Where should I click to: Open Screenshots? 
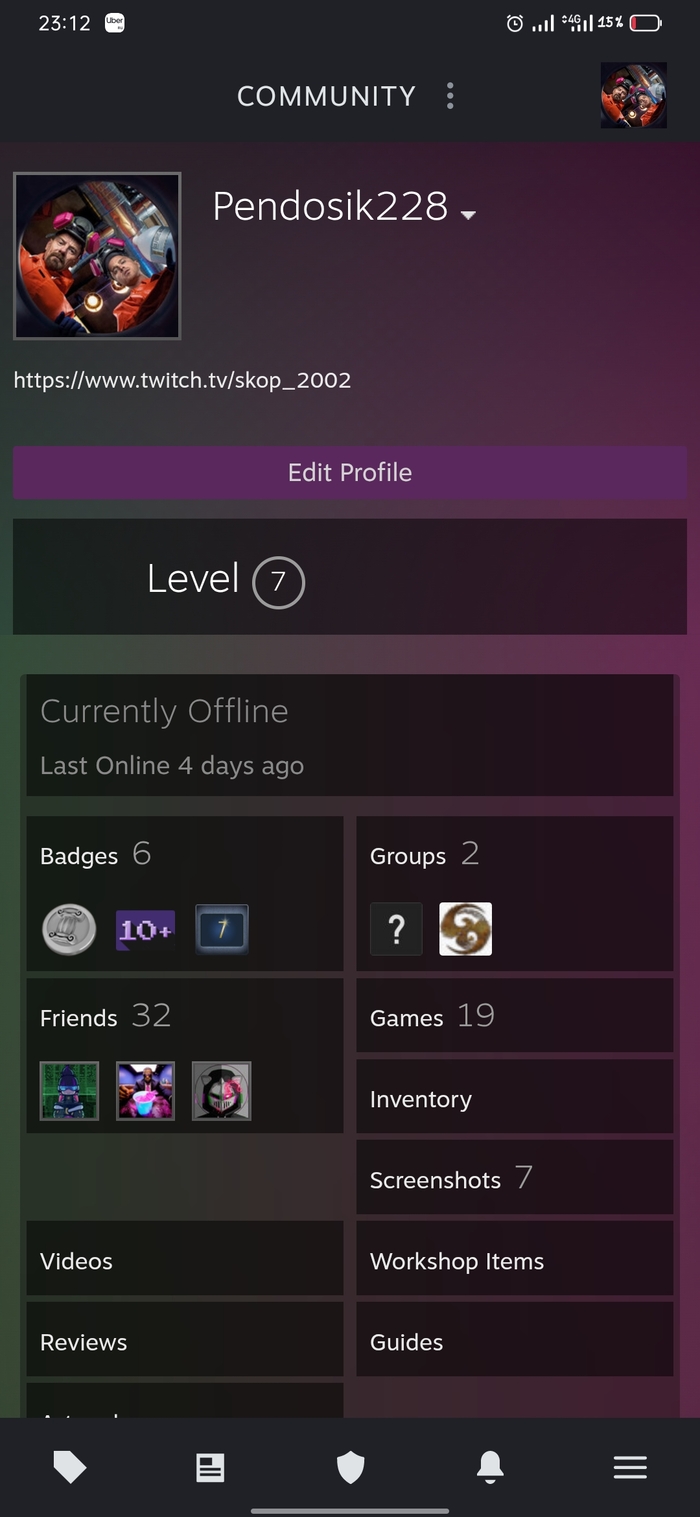[436, 1180]
